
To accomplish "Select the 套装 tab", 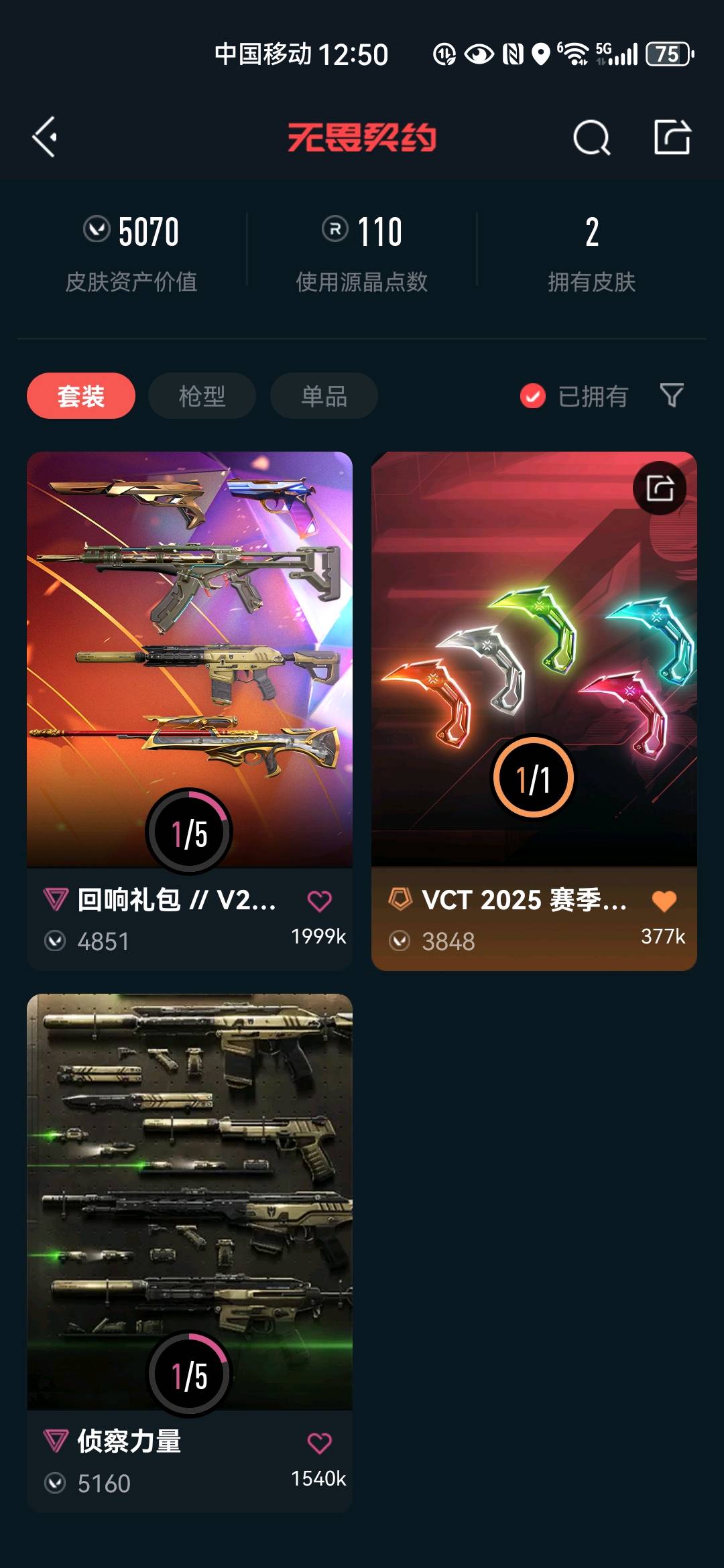I will coord(81,396).
